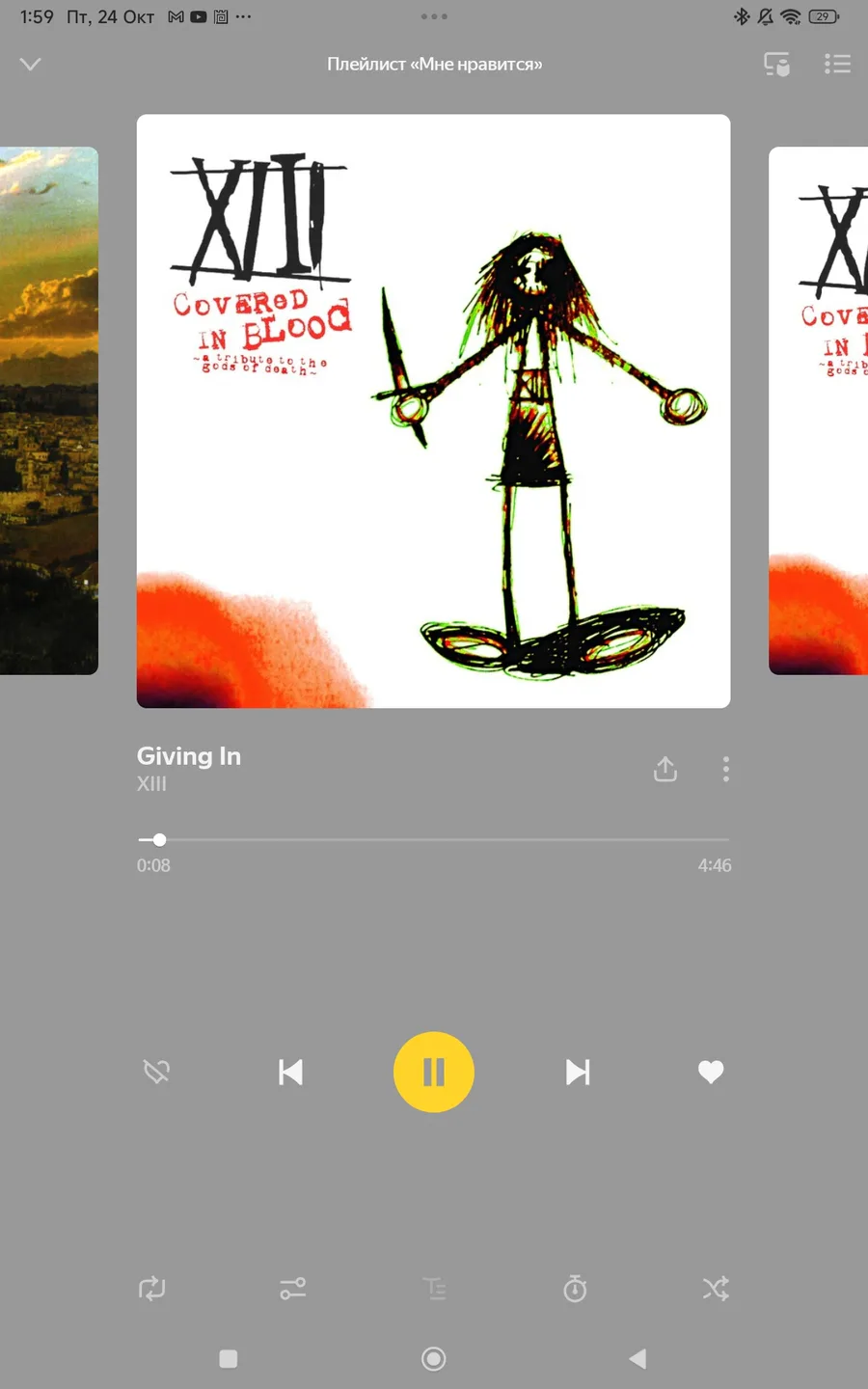Go to the system home screen

(434, 1359)
